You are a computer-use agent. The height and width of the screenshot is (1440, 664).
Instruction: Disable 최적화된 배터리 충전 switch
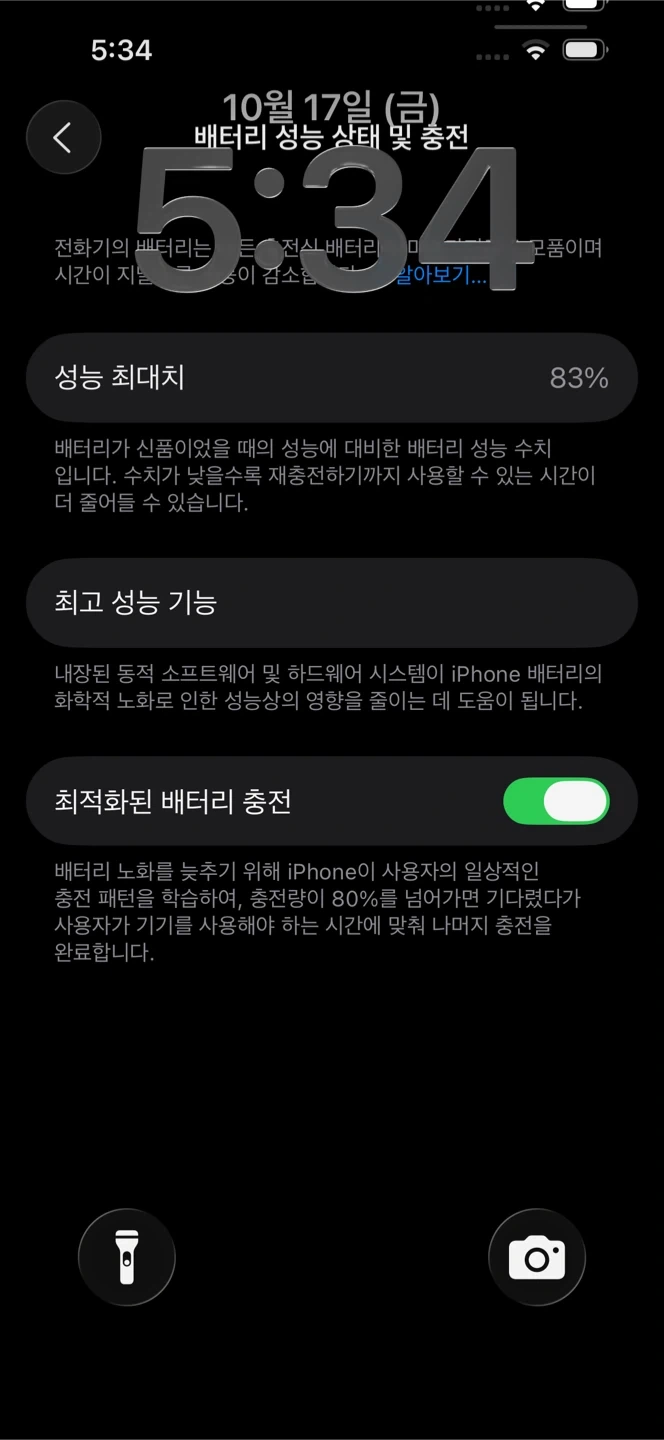(556, 801)
